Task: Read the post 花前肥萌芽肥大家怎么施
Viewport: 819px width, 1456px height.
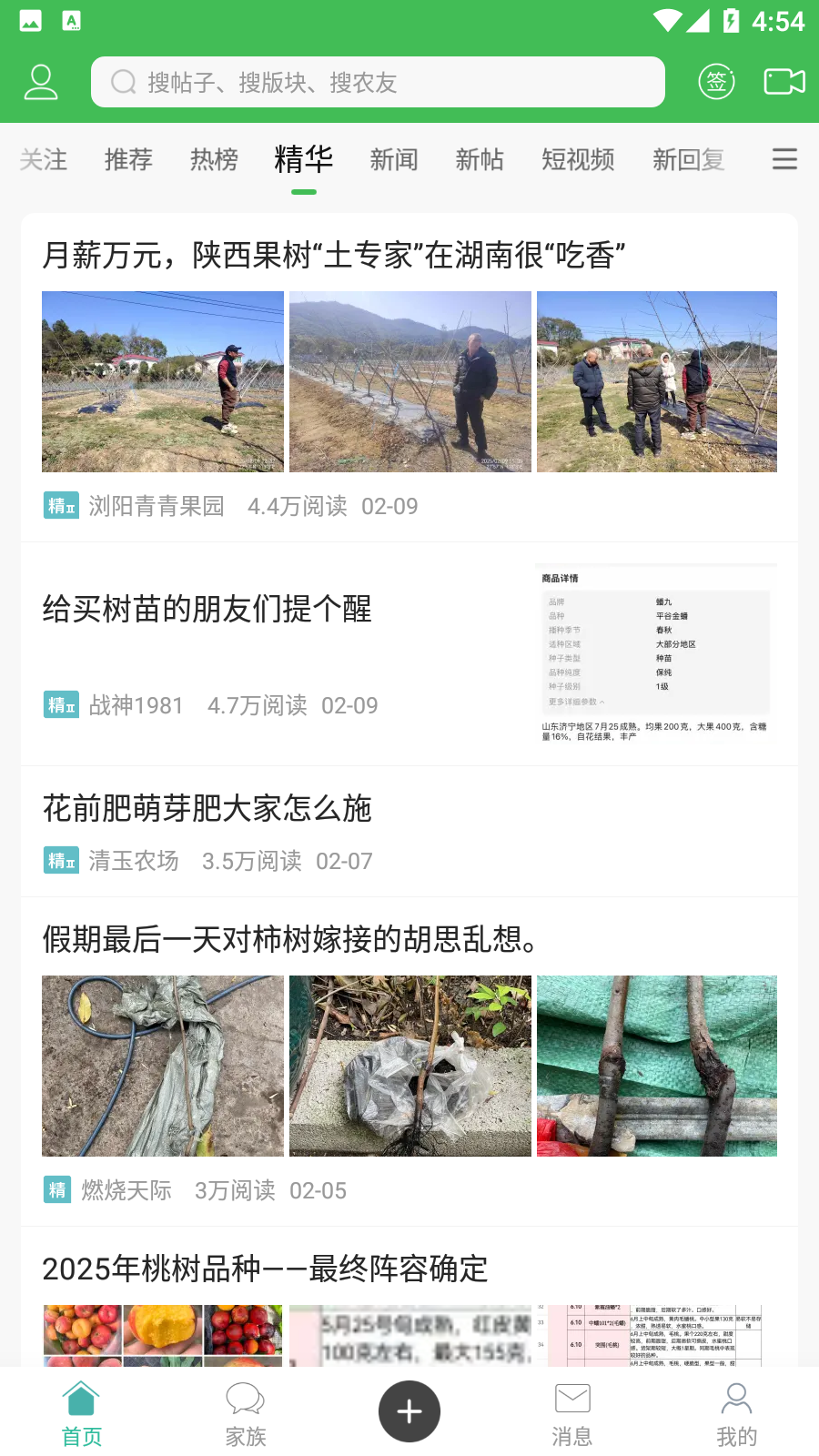Action: (x=207, y=808)
